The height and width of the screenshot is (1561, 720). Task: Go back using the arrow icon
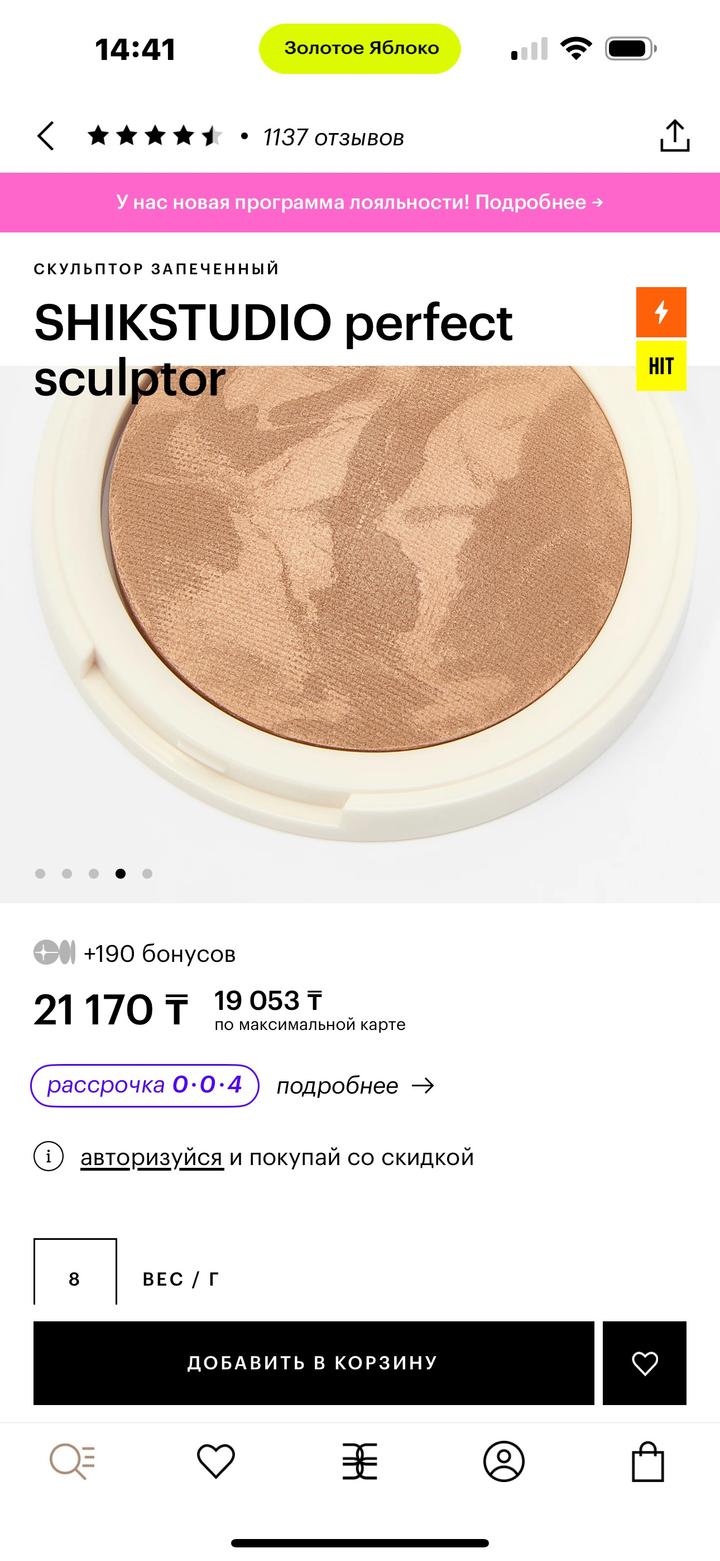click(46, 136)
